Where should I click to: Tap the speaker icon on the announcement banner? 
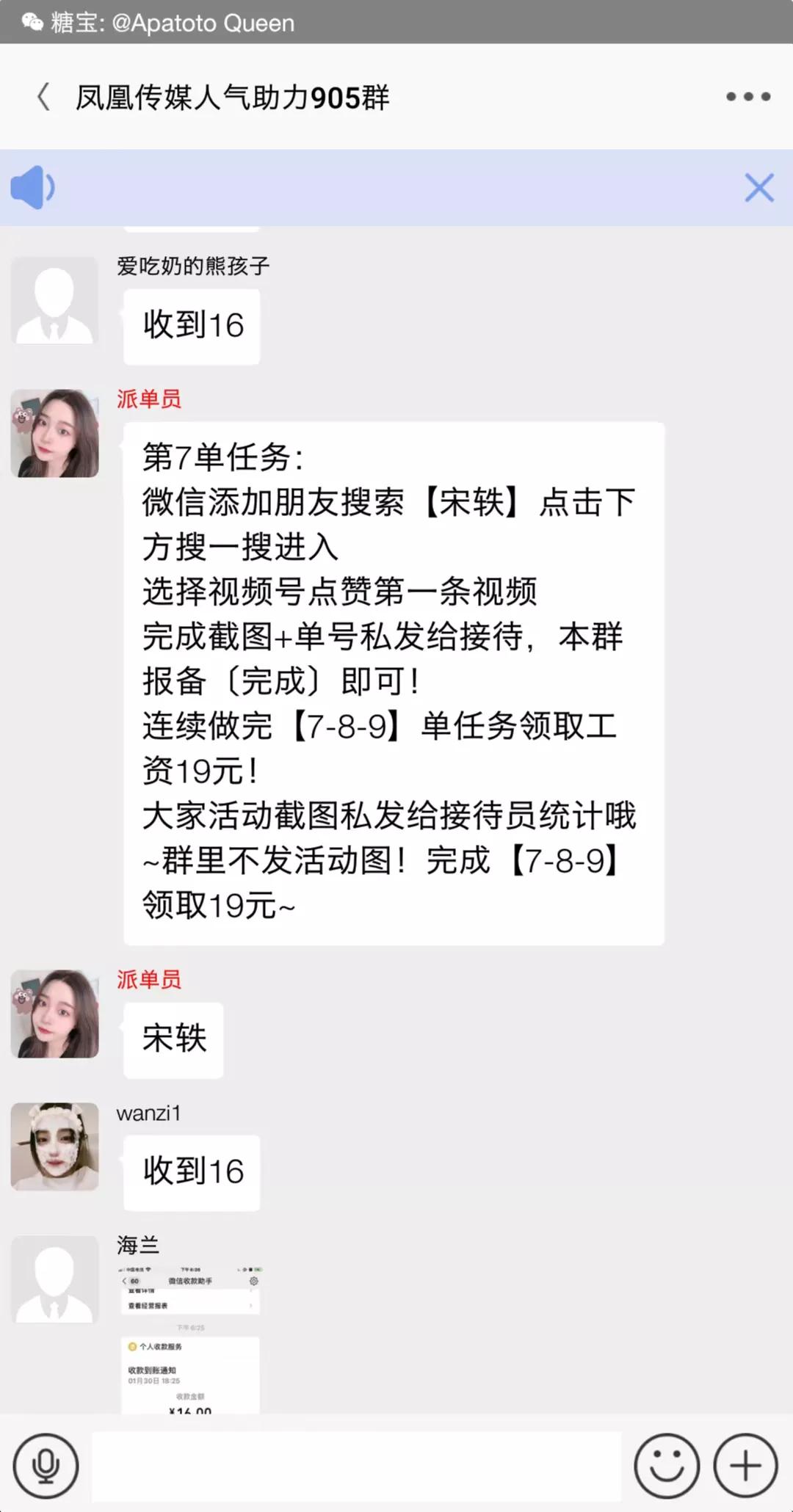coord(32,187)
